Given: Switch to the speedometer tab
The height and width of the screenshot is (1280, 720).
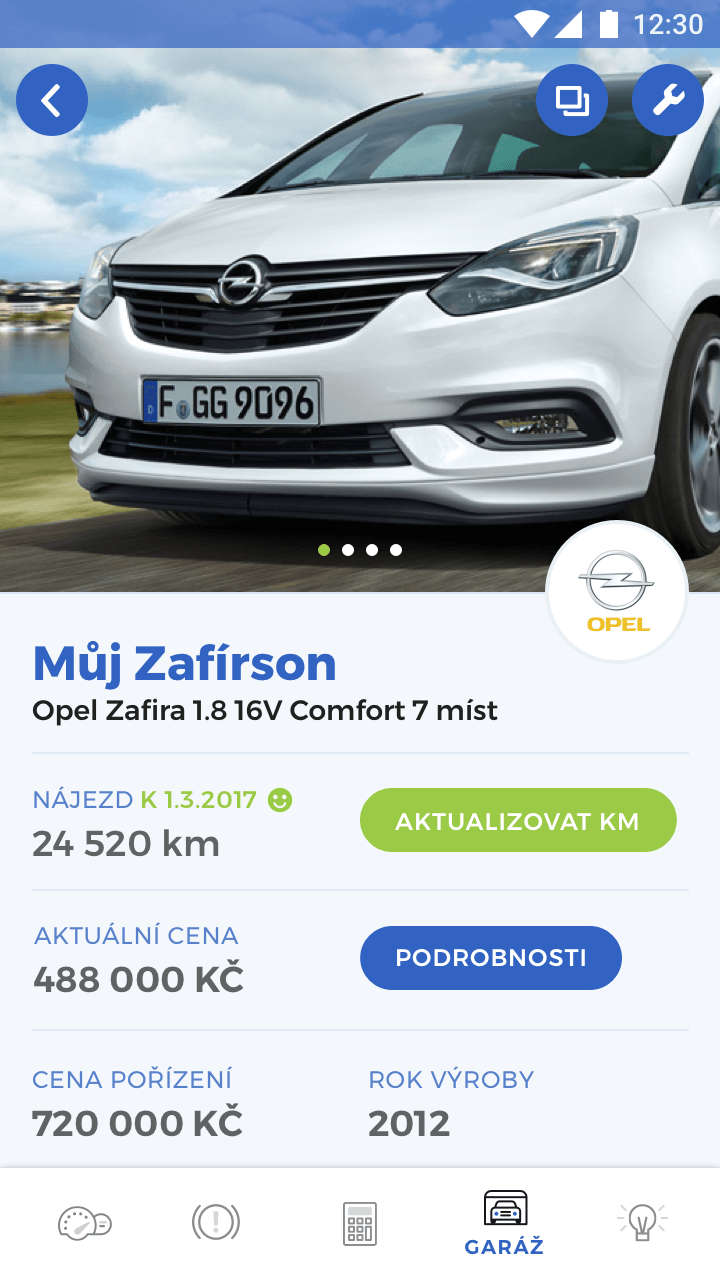Looking at the screenshot, I should click(x=85, y=1222).
